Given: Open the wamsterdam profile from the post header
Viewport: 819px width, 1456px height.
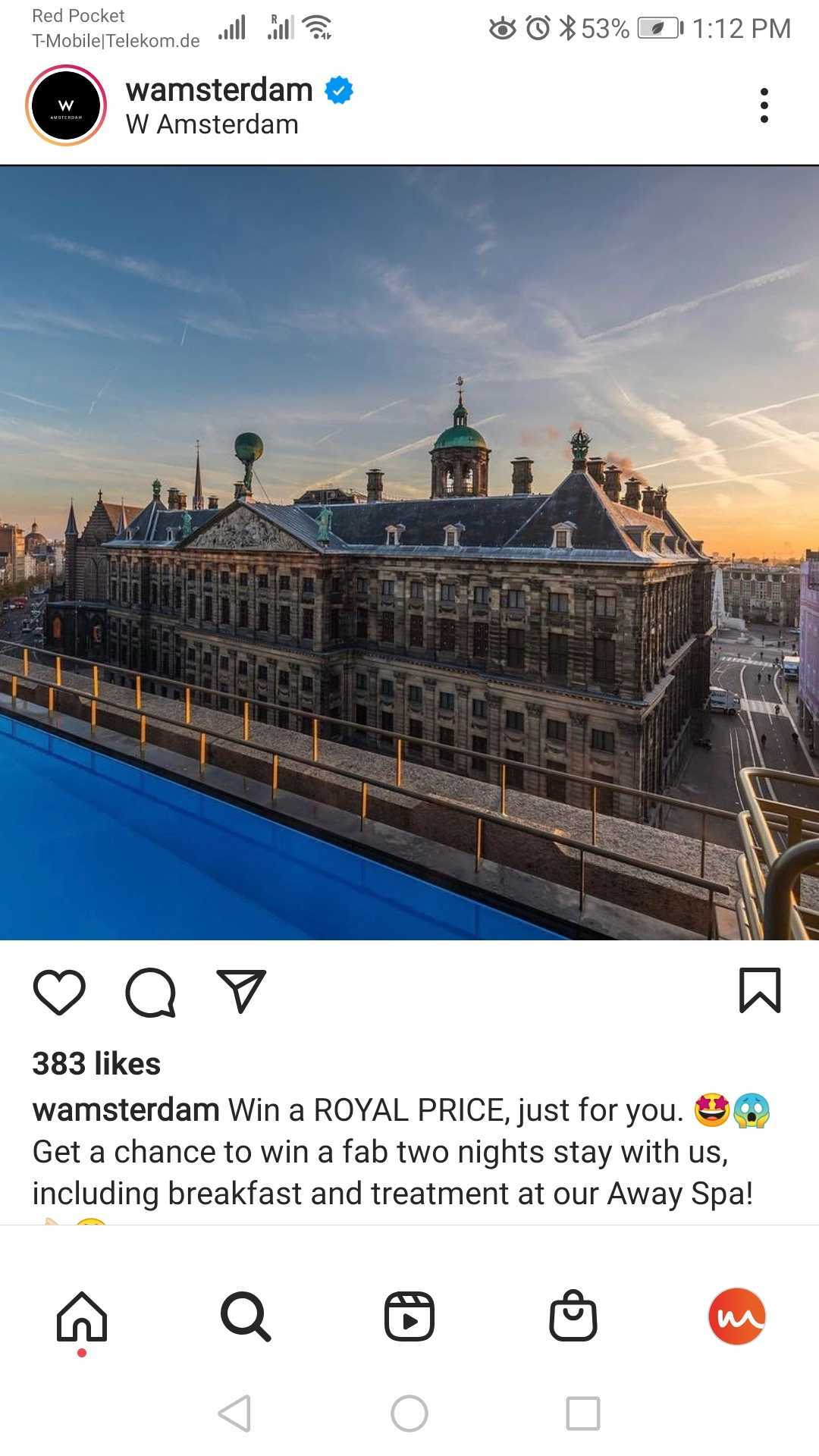Looking at the screenshot, I should (218, 90).
